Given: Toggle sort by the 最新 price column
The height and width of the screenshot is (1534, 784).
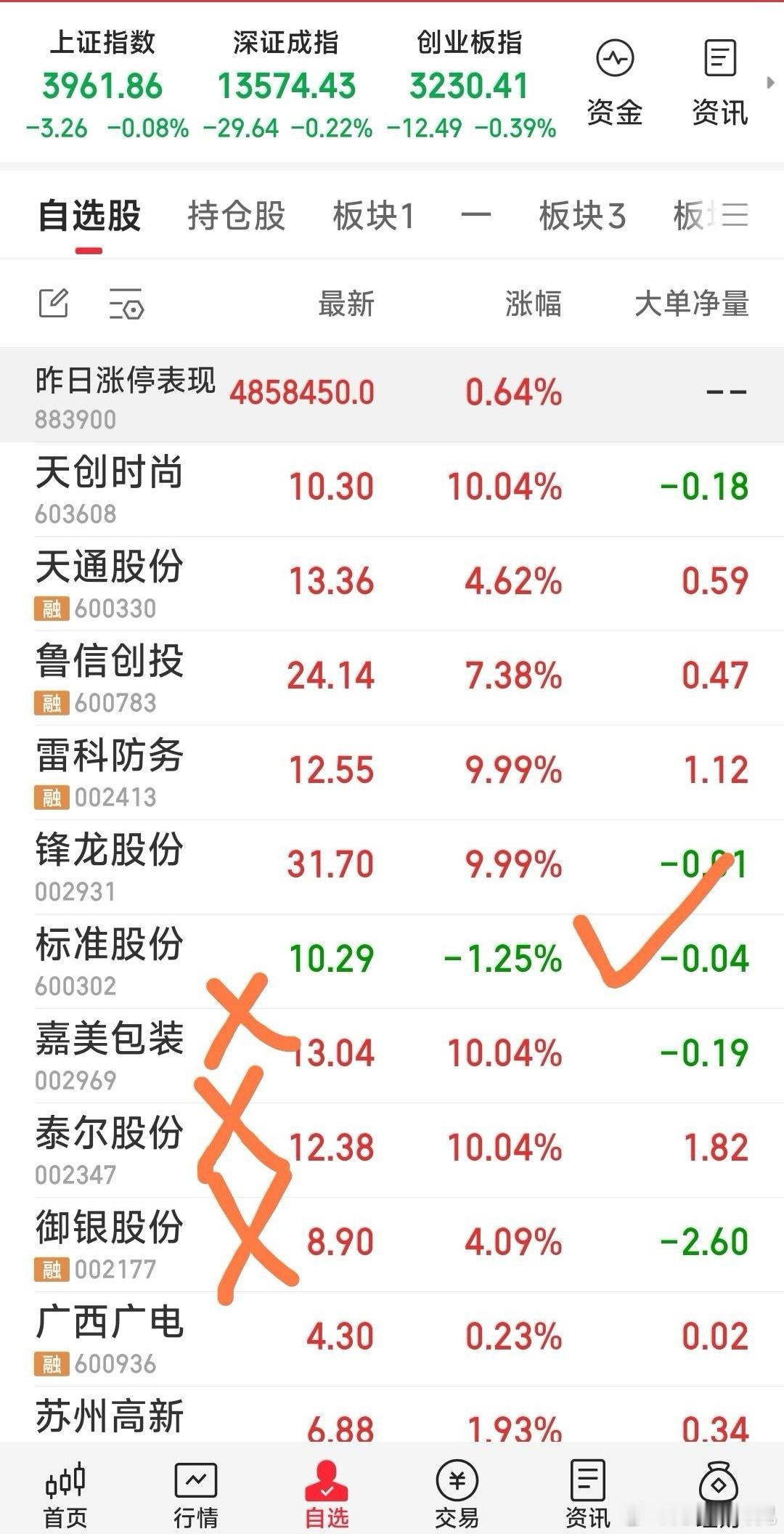Looking at the screenshot, I should tap(343, 304).
